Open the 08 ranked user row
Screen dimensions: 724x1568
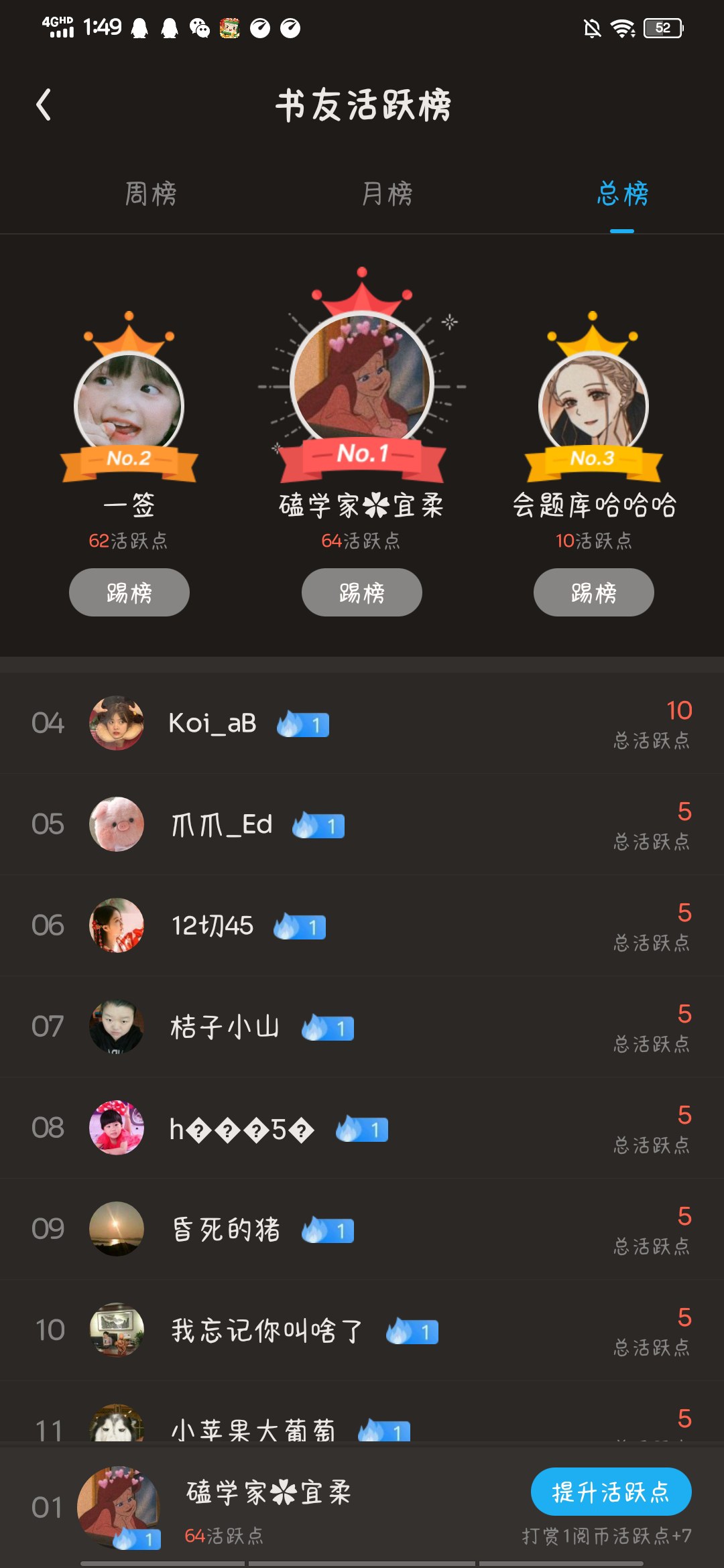[362, 1128]
